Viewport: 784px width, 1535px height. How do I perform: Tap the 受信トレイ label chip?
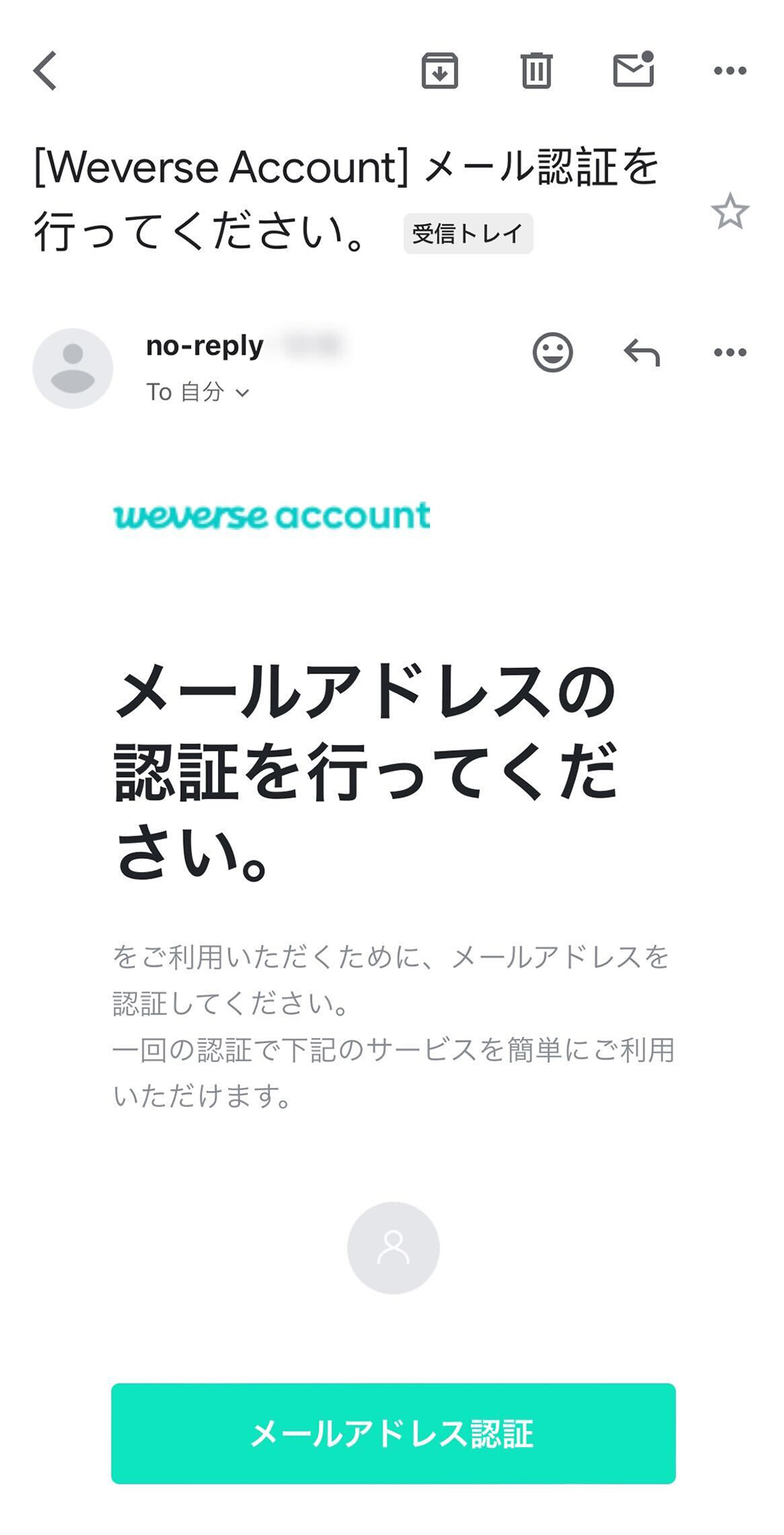tap(467, 233)
